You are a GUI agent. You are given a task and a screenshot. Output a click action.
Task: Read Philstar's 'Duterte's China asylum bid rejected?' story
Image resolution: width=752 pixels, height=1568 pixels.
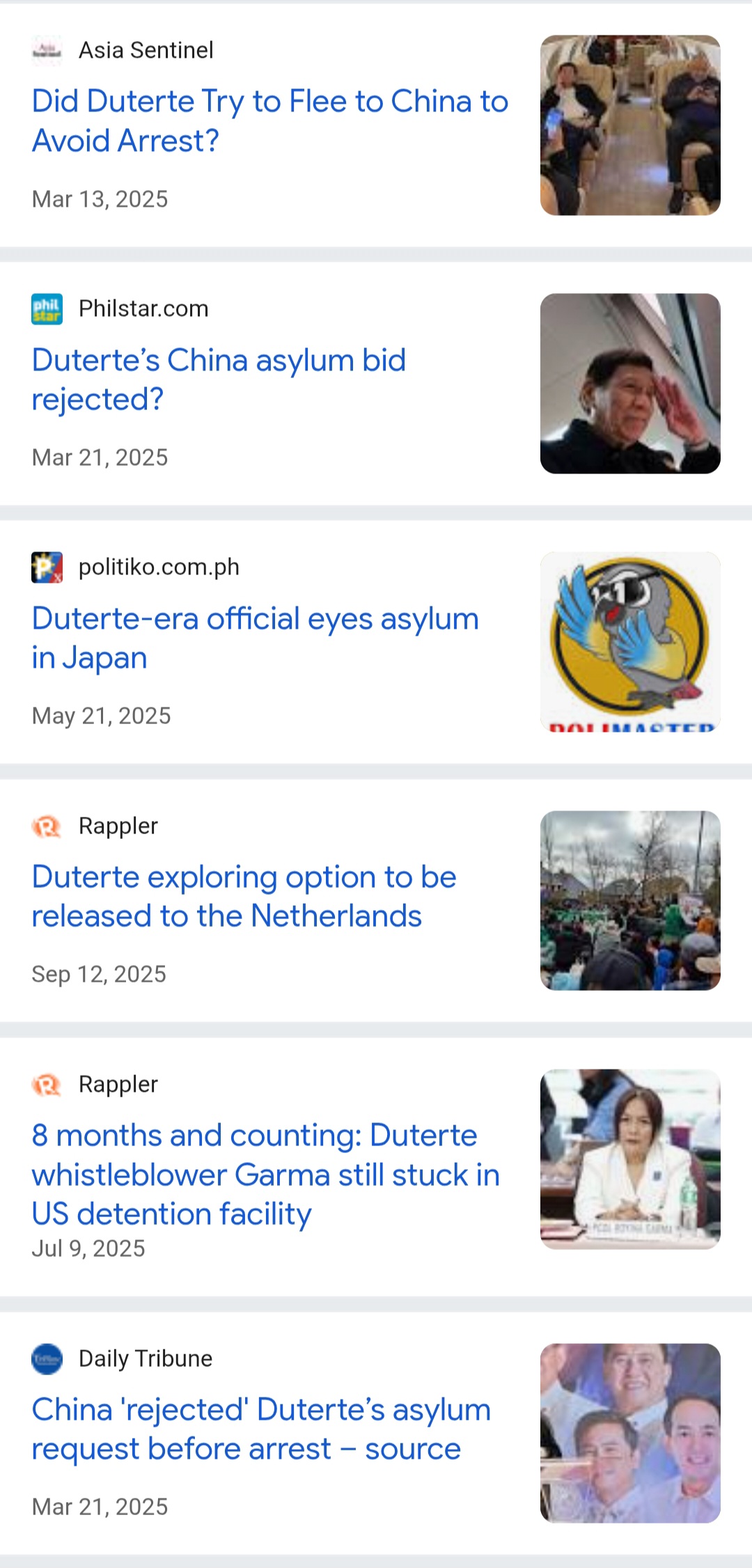(219, 379)
